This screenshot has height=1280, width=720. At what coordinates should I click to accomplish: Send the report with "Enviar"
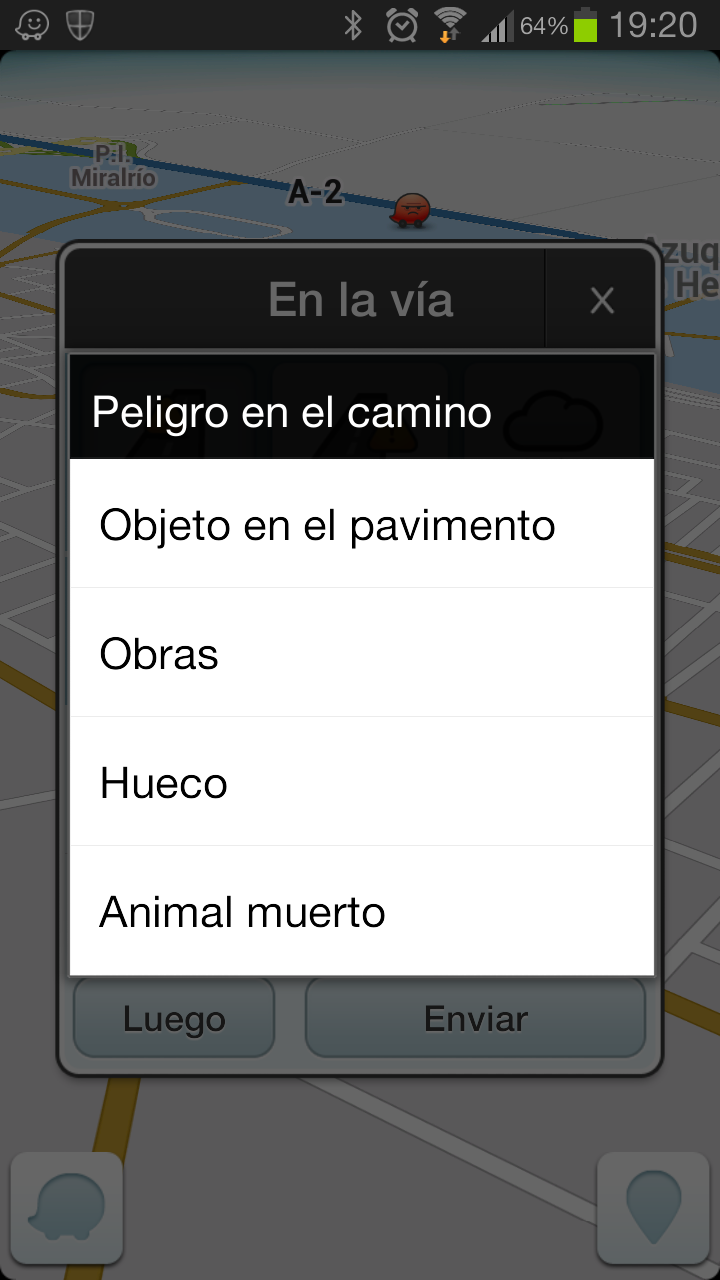tap(475, 1019)
